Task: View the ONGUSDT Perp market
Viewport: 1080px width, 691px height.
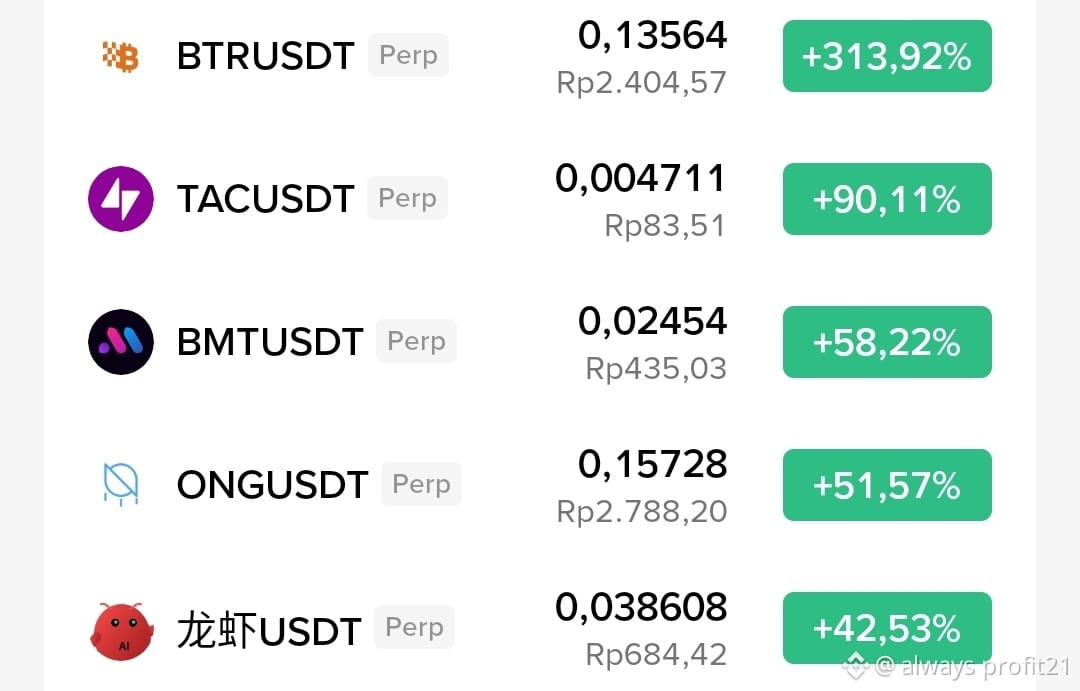Action: [539, 485]
